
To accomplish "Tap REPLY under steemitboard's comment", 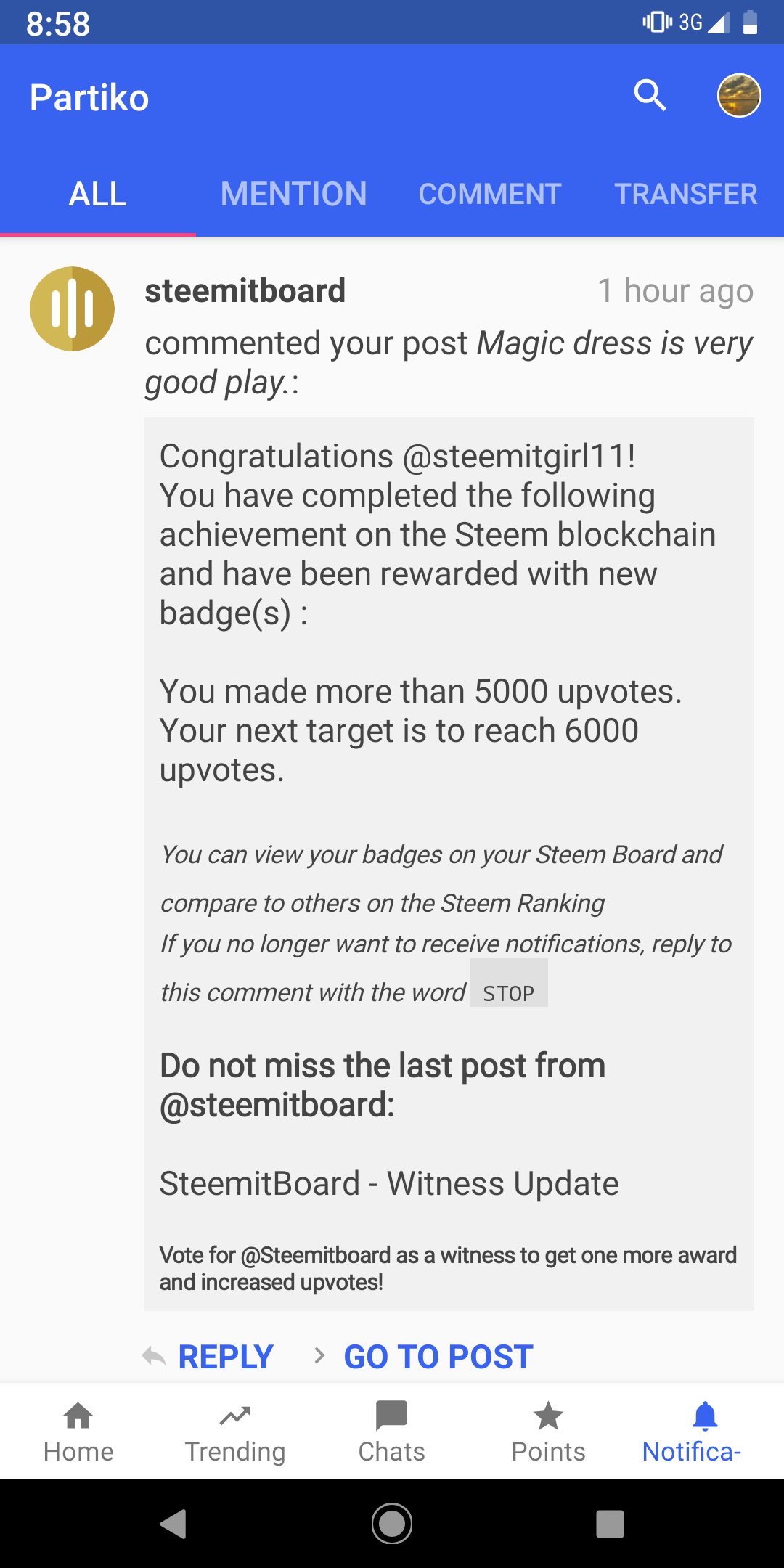I will 208,1357.
